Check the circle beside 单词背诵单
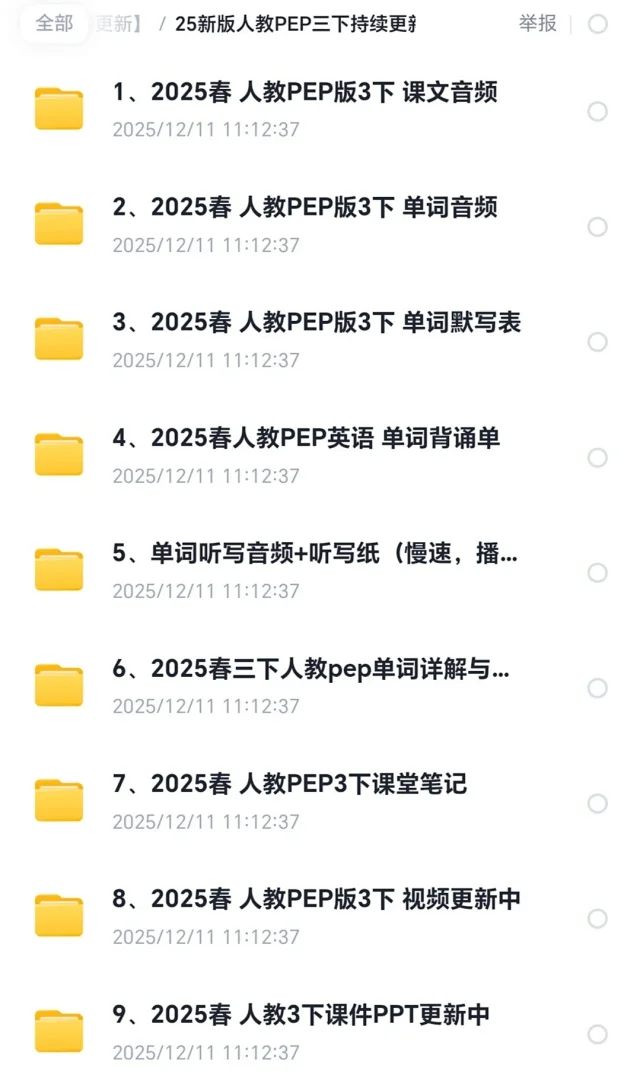 pyautogui.click(x=597, y=457)
